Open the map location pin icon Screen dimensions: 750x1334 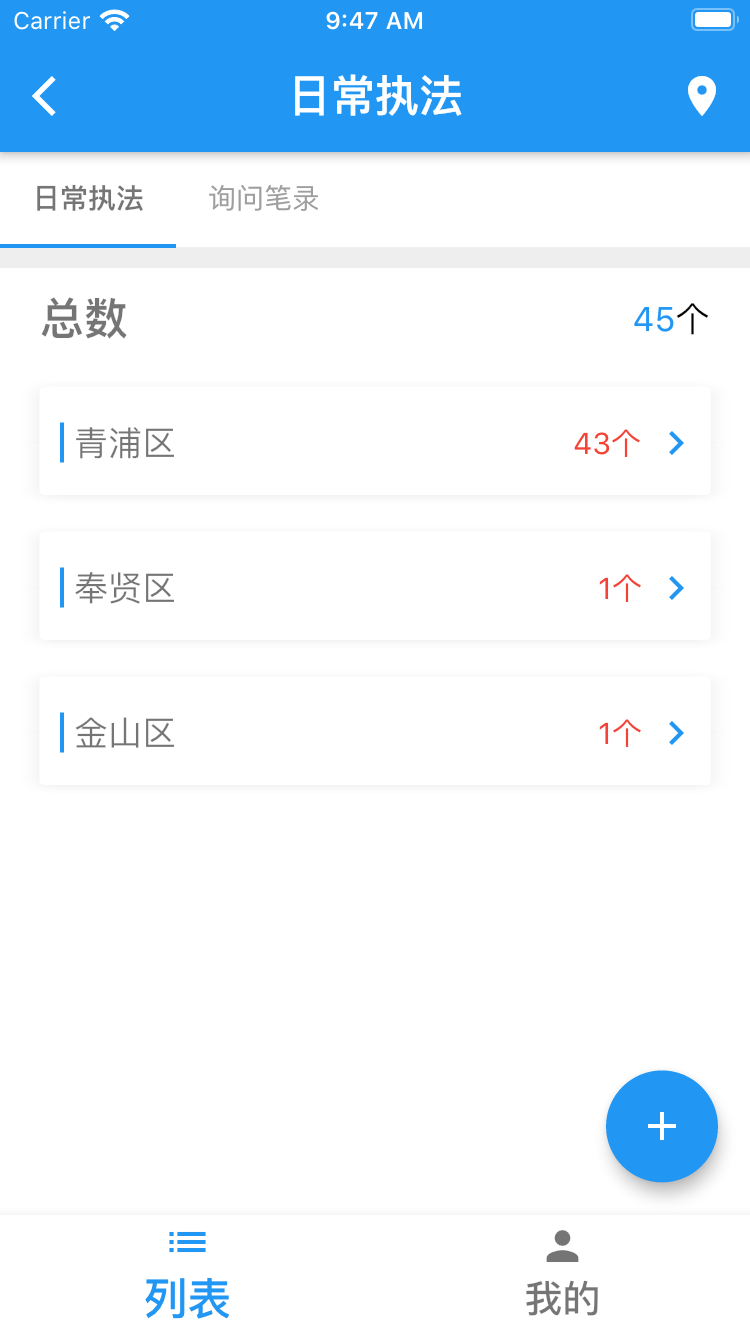(x=701, y=94)
